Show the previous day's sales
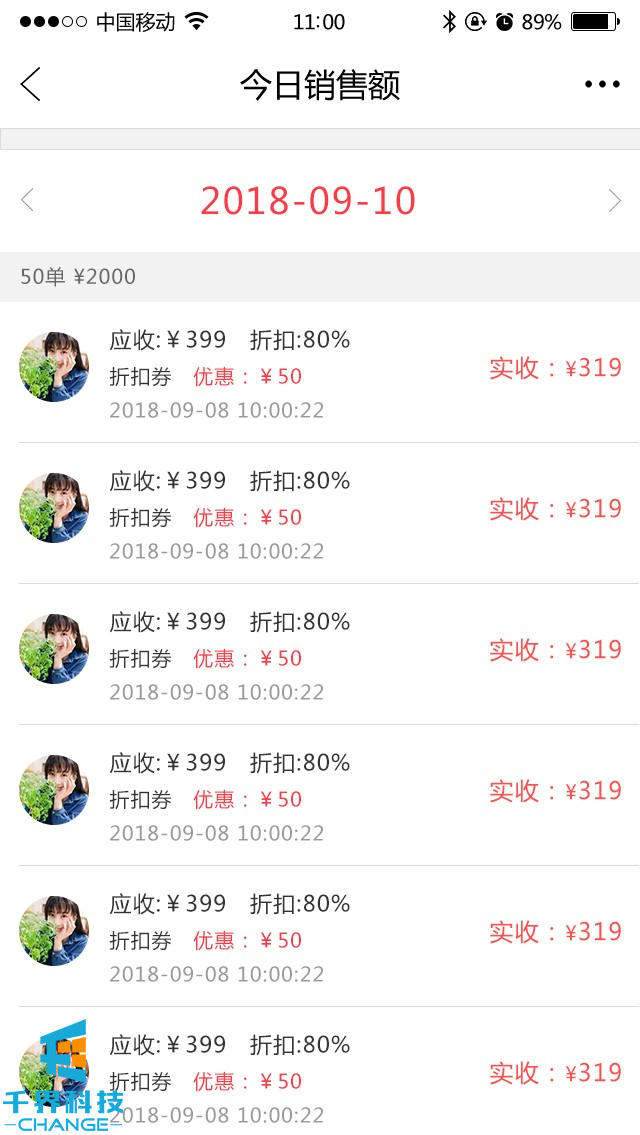 (28, 200)
